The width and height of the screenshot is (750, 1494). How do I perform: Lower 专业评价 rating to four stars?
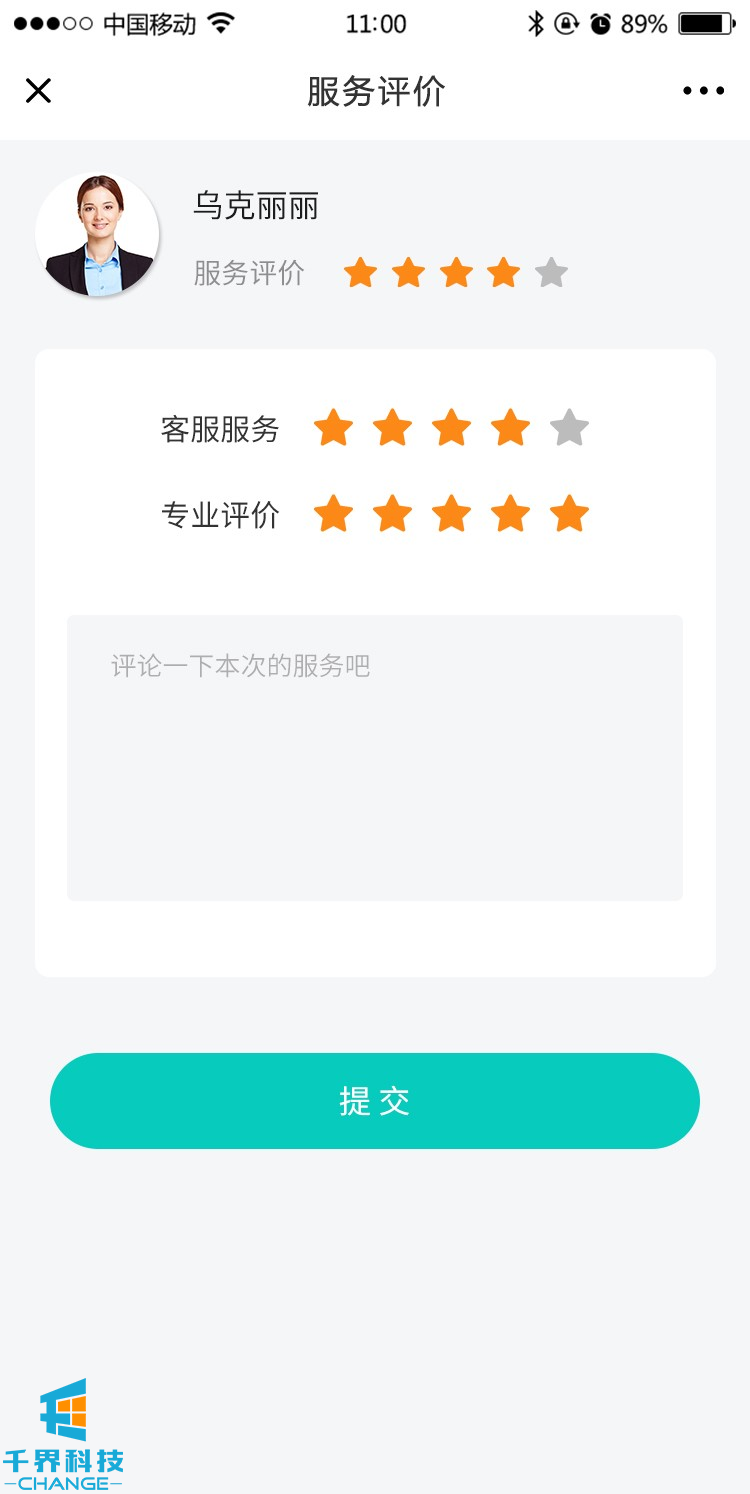coord(510,514)
